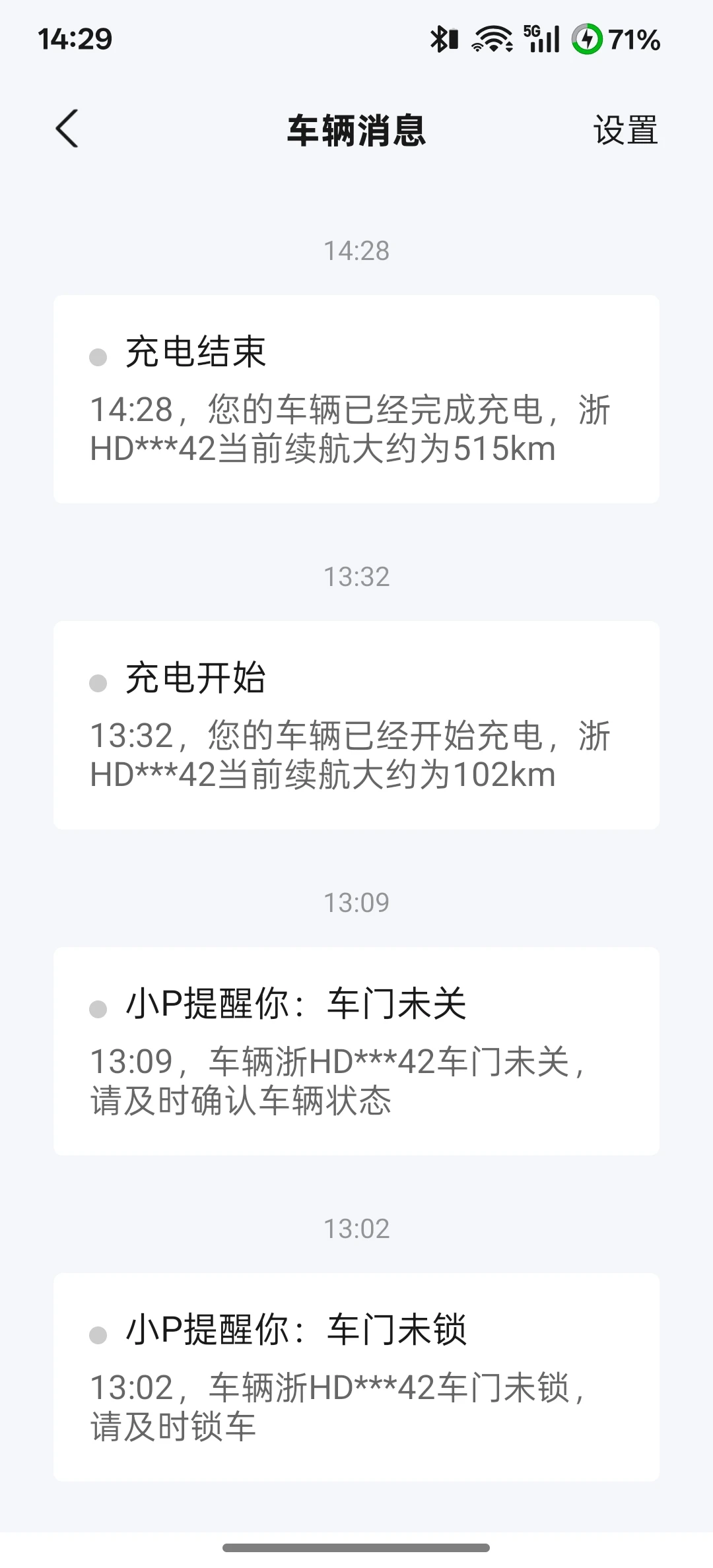This screenshot has height=1568, width=713.
Task: Go back from 车辆消息 page
Action: pos(67,129)
